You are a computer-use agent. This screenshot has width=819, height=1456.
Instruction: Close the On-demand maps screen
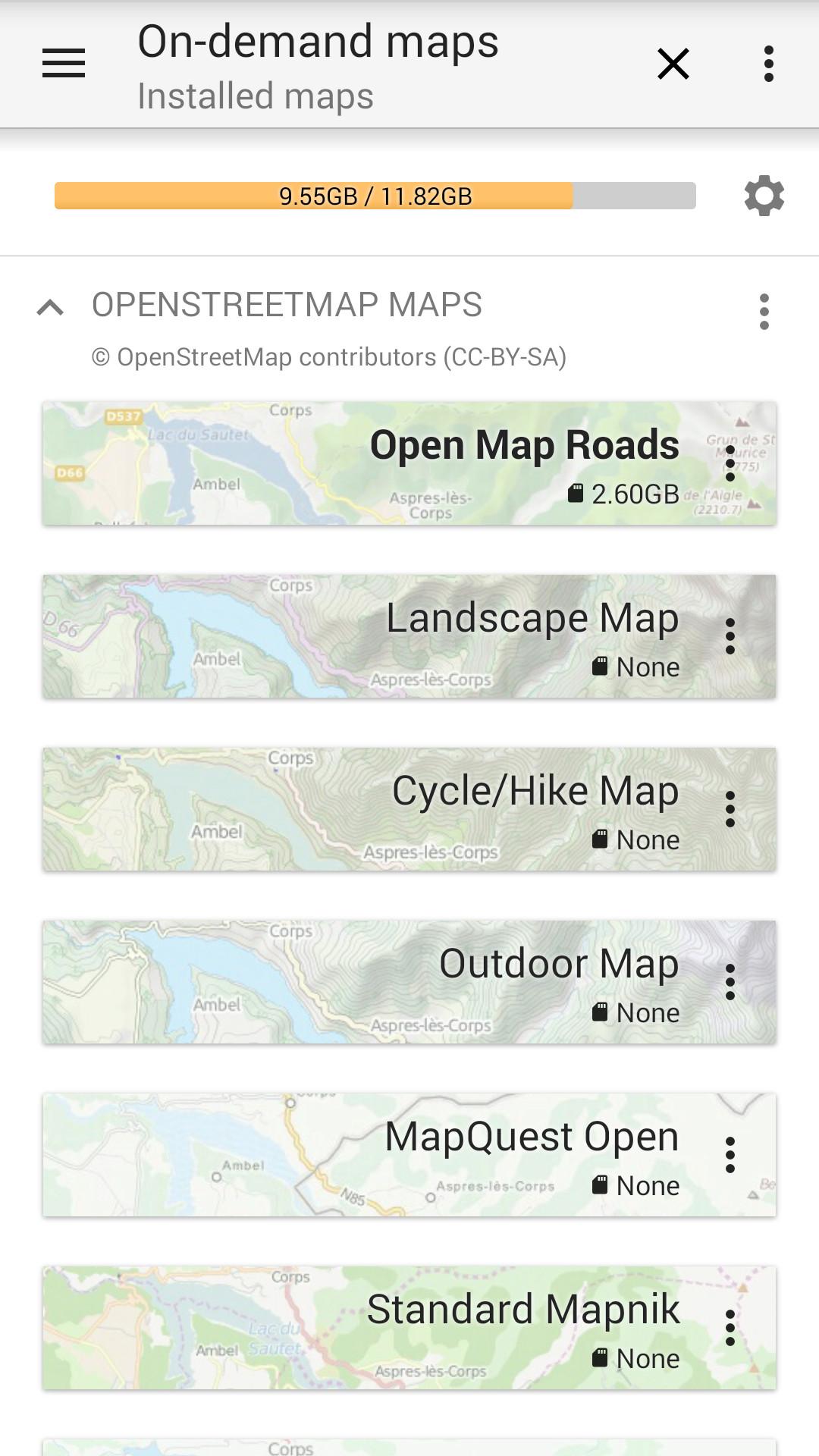pos(673,64)
